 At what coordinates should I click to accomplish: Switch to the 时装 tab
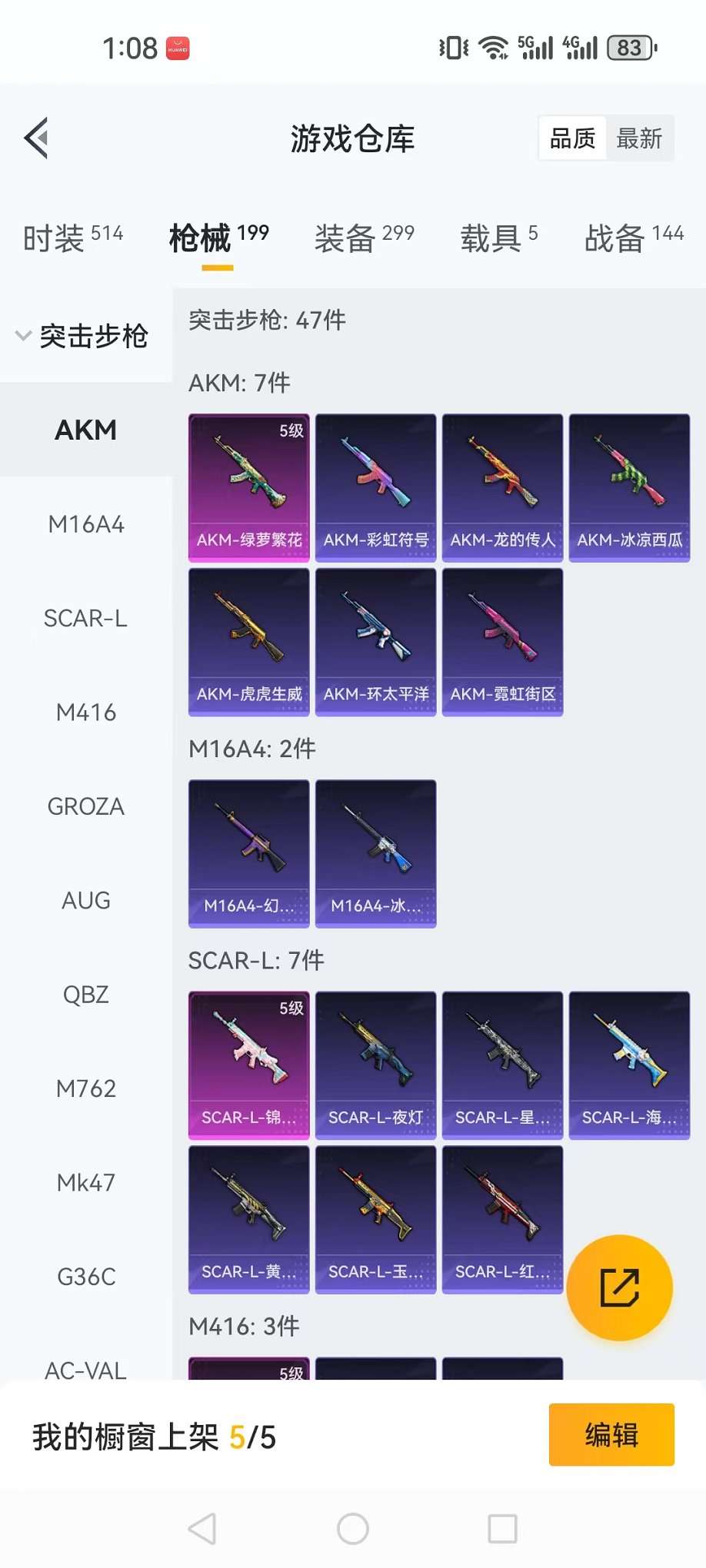click(x=72, y=238)
